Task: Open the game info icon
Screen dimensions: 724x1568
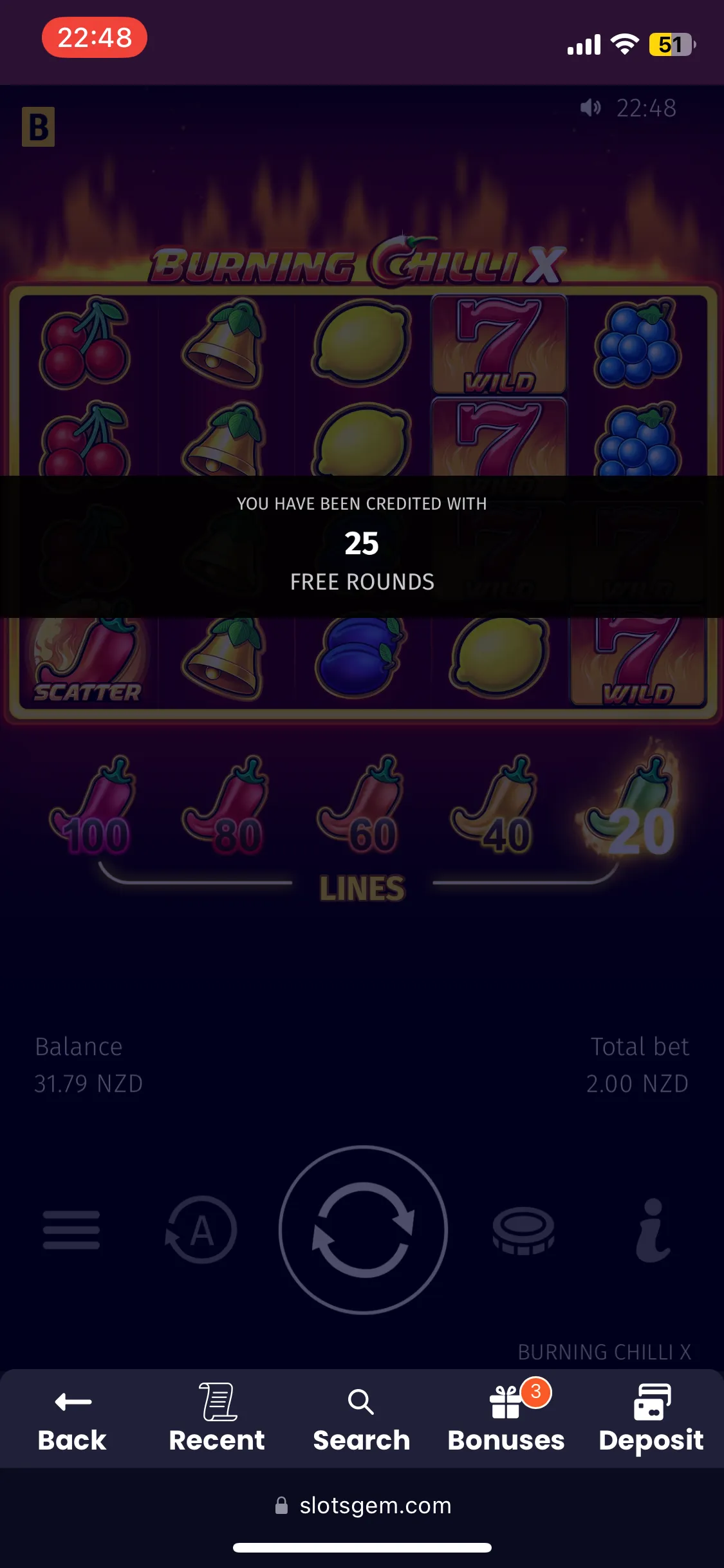Action: (x=653, y=1229)
